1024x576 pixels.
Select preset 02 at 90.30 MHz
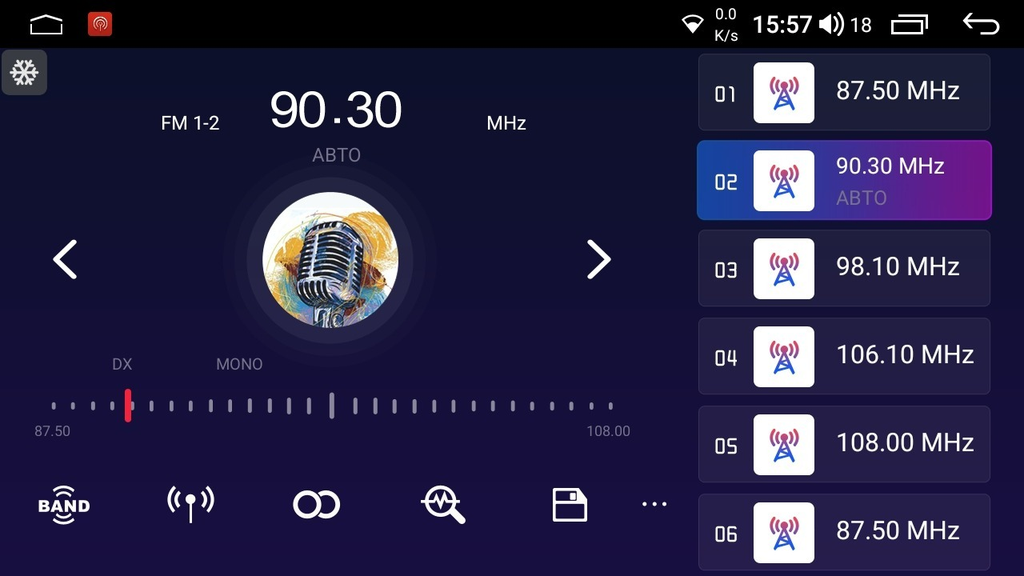coord(843,180)
